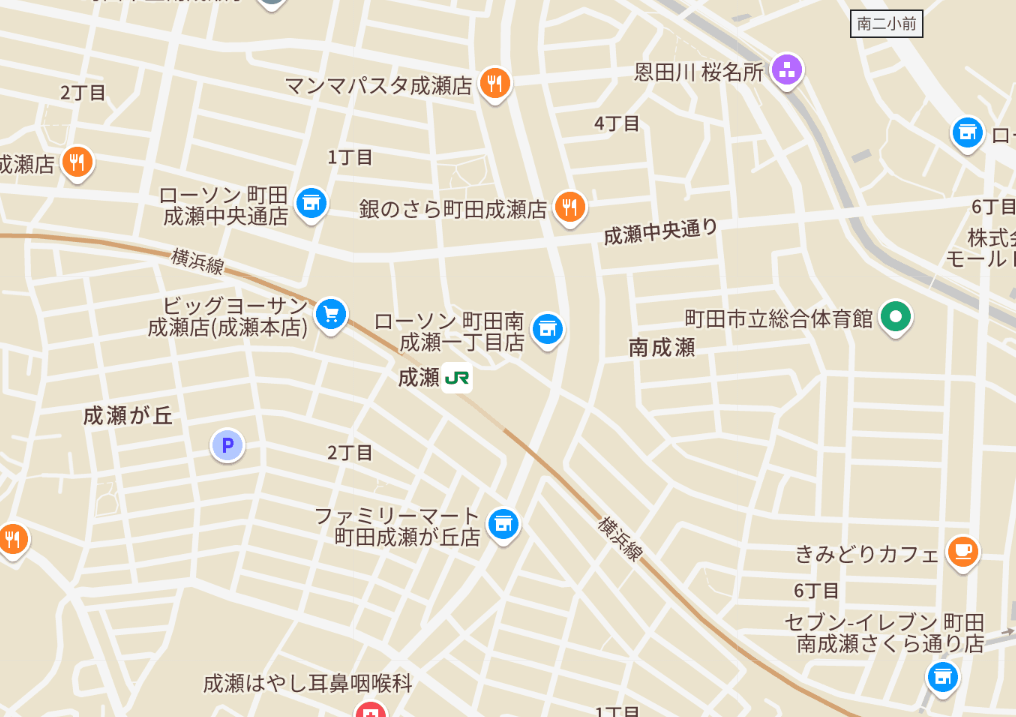This screenshot has height=717, width=1016.
Task: Select the parking P marker
Action: (x=227, y=445)
